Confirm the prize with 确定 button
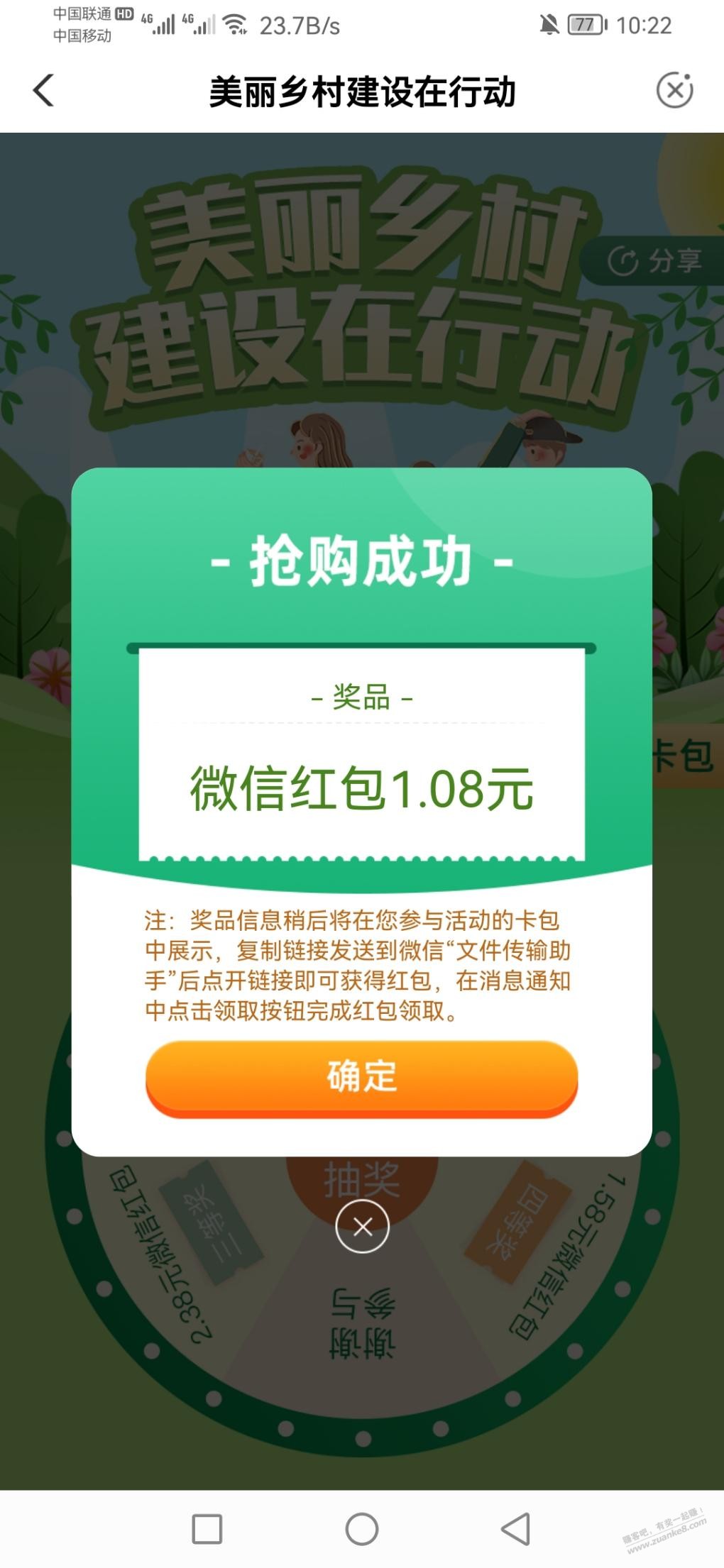 coord(361,1077)
